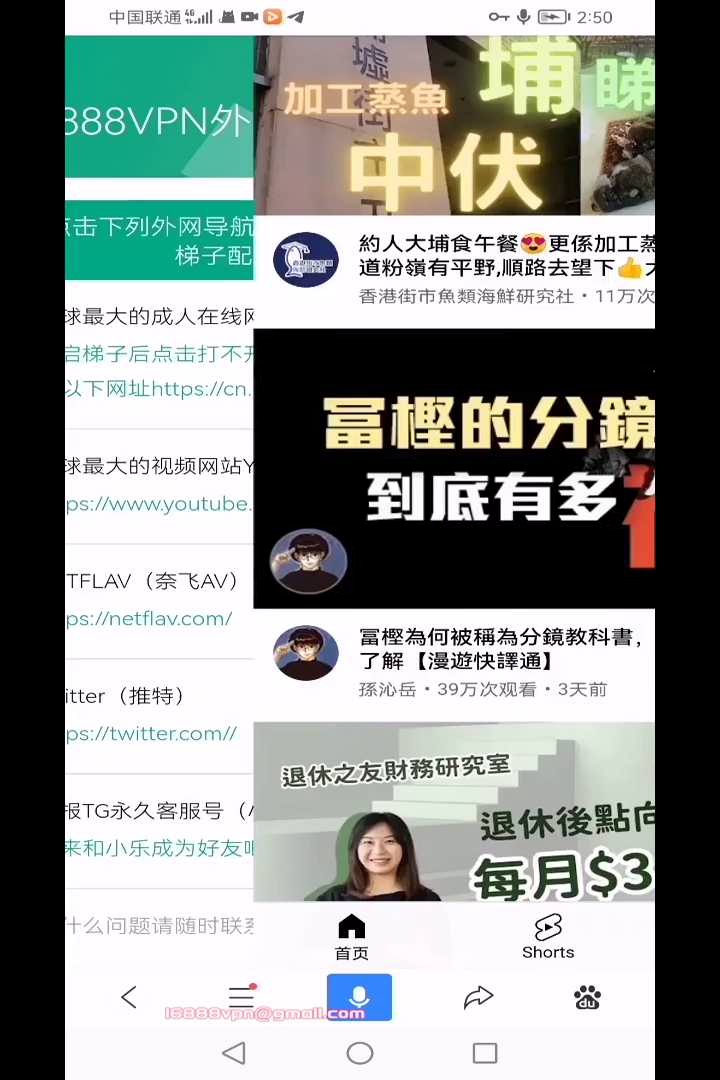Open the browser menu
Screen dimensions: 720x1080
pos(241,997)
